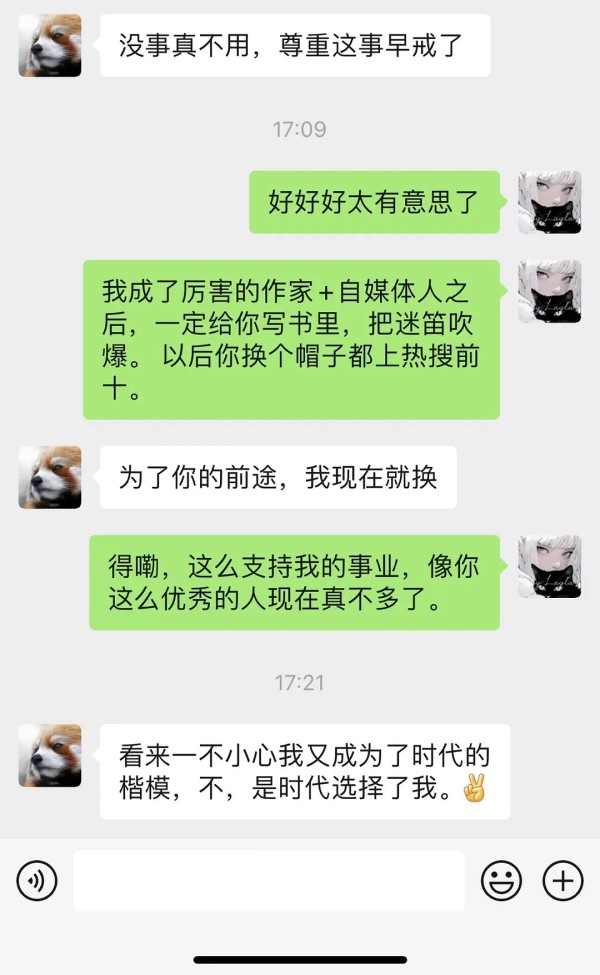Switch to voice message input

[x=37, y=881]
